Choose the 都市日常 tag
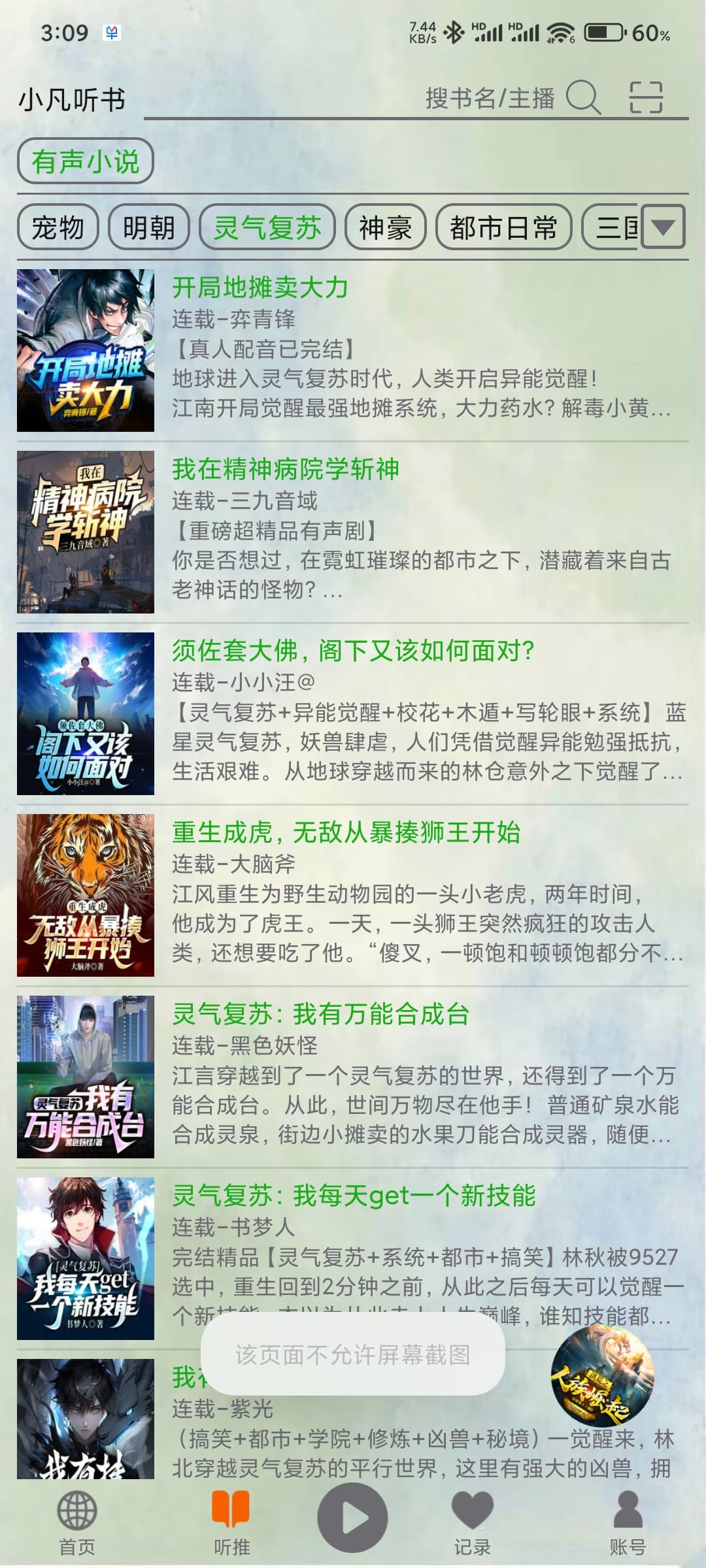Viewport: 706px width, 1568px height. (x=503, y=227)
